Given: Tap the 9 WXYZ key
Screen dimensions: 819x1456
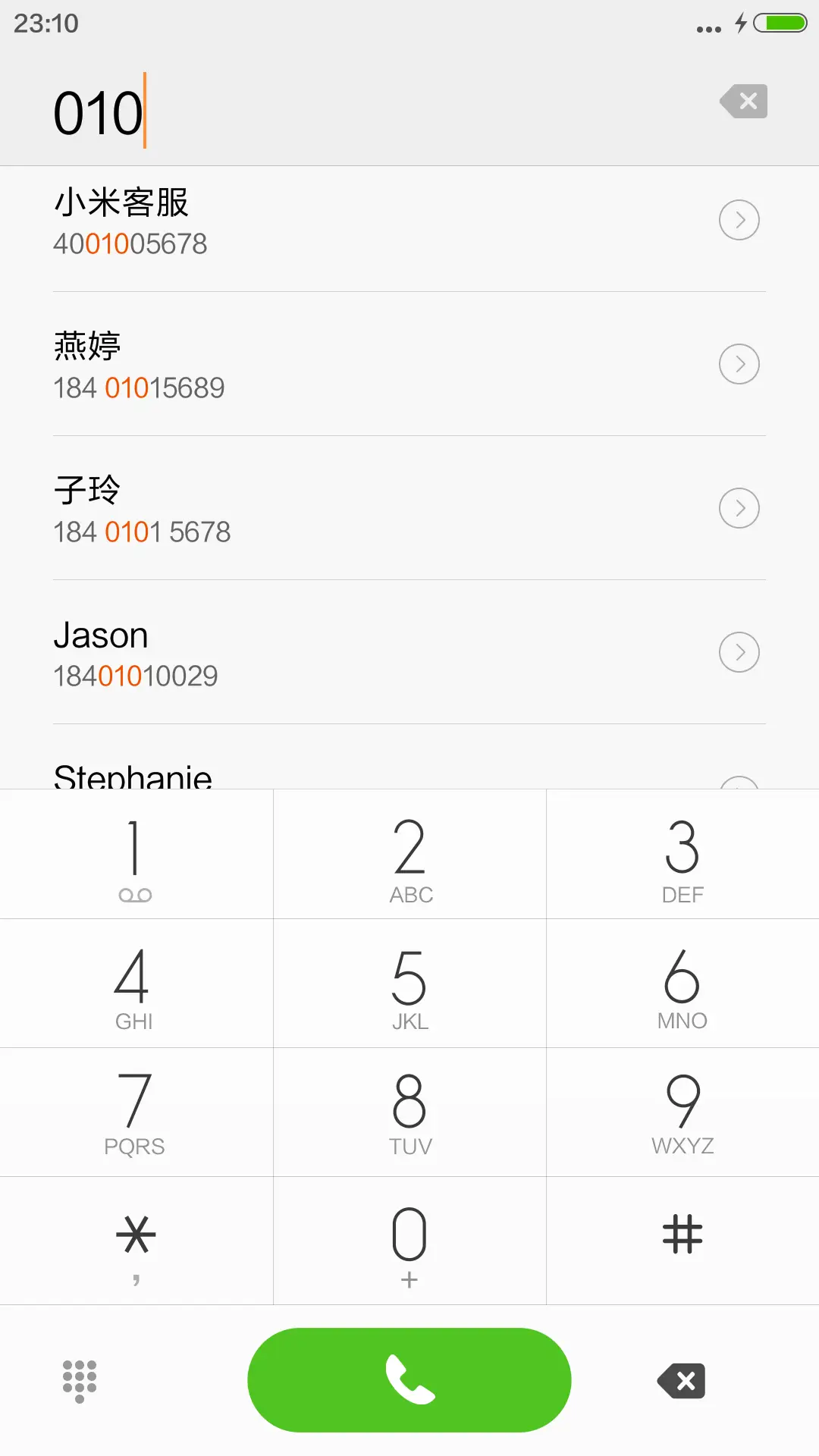Looking at the screenshot, I should (x=682, y=1112).
